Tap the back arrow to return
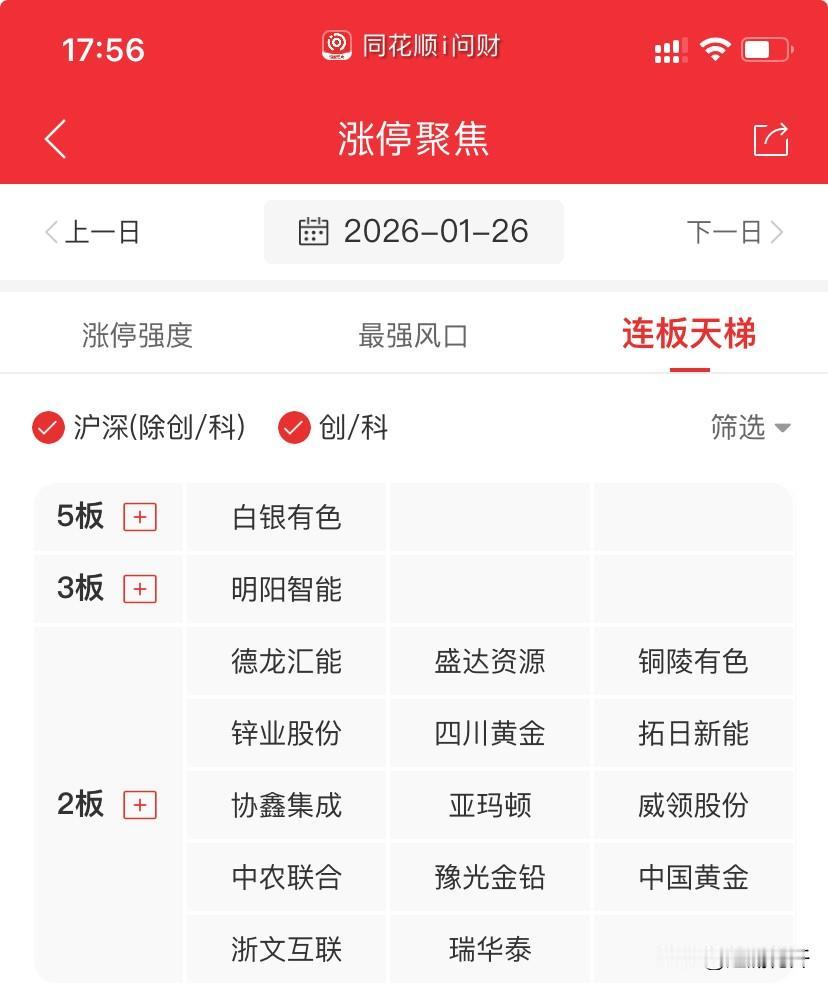The image size is (828, 987). (x=55, y=140)
